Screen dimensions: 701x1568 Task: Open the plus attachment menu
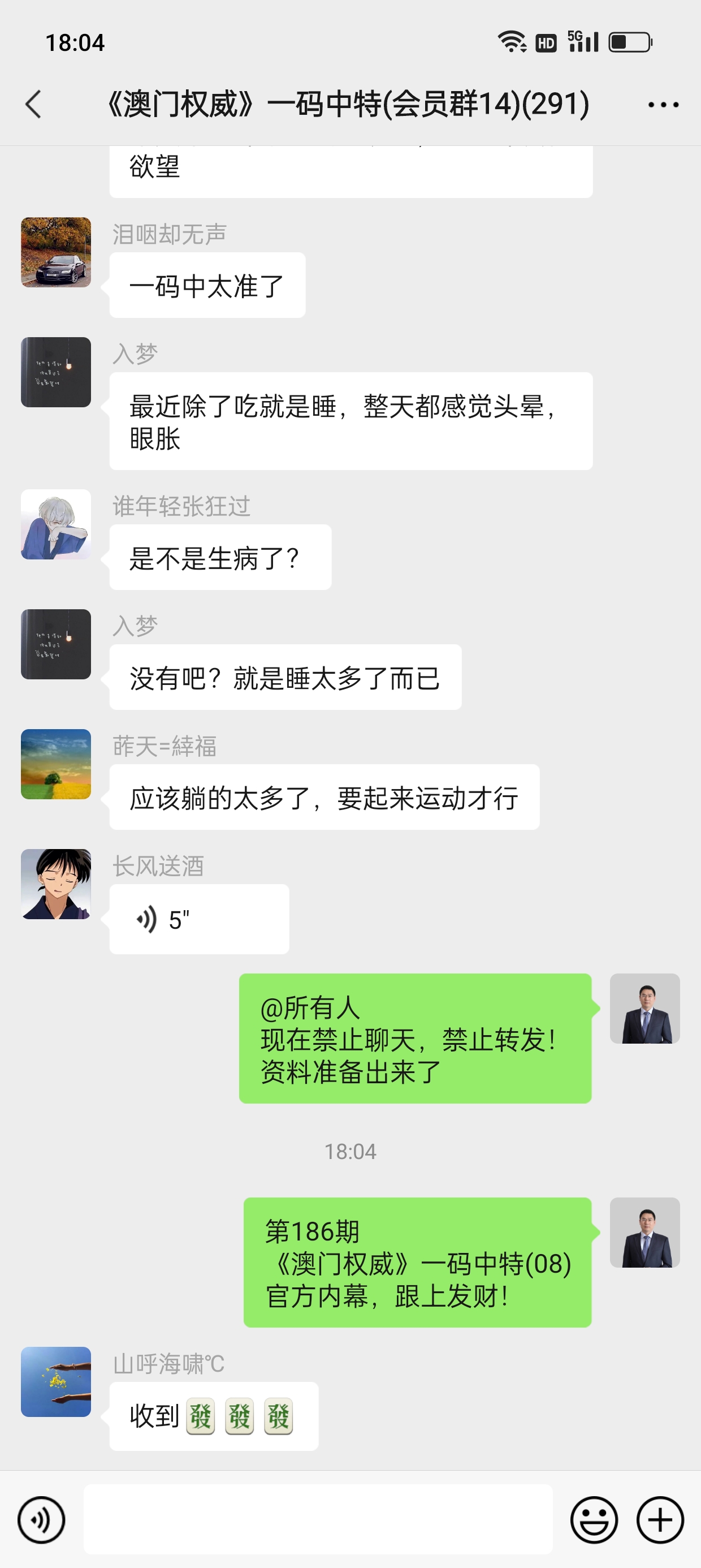(x=660, y=1520)
